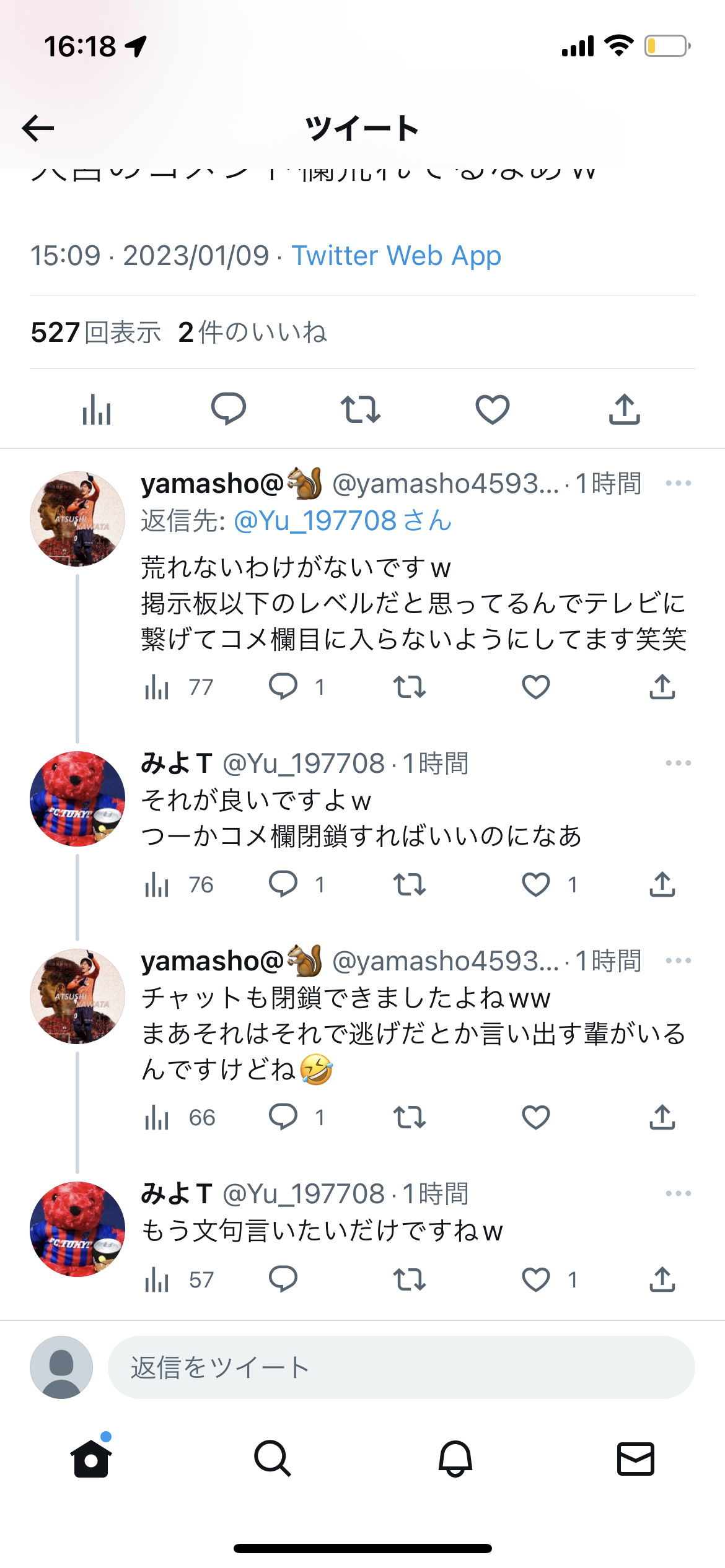
Task: Open the Search tab
Action: tap(272, 1459)
